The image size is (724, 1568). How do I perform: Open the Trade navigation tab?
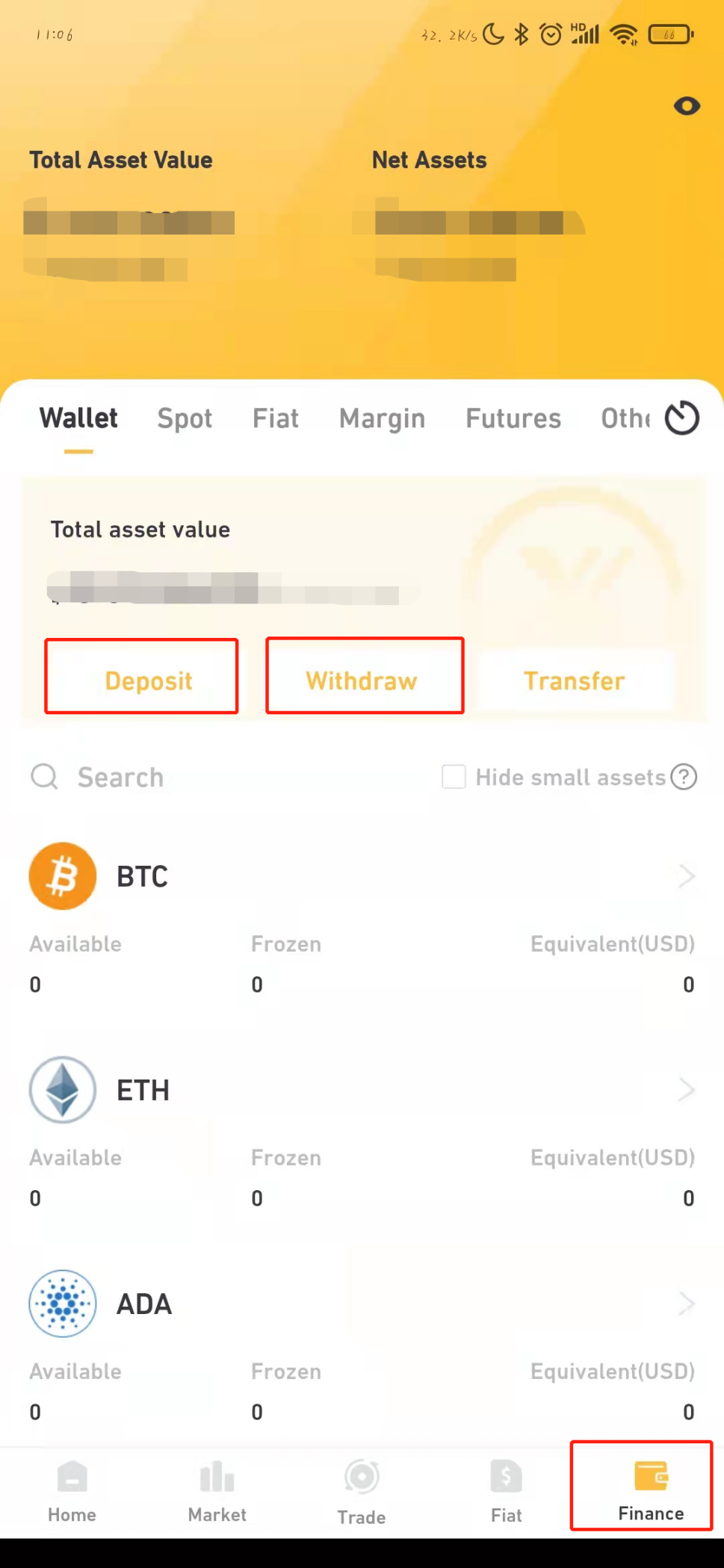click(x=362, y=1492)
